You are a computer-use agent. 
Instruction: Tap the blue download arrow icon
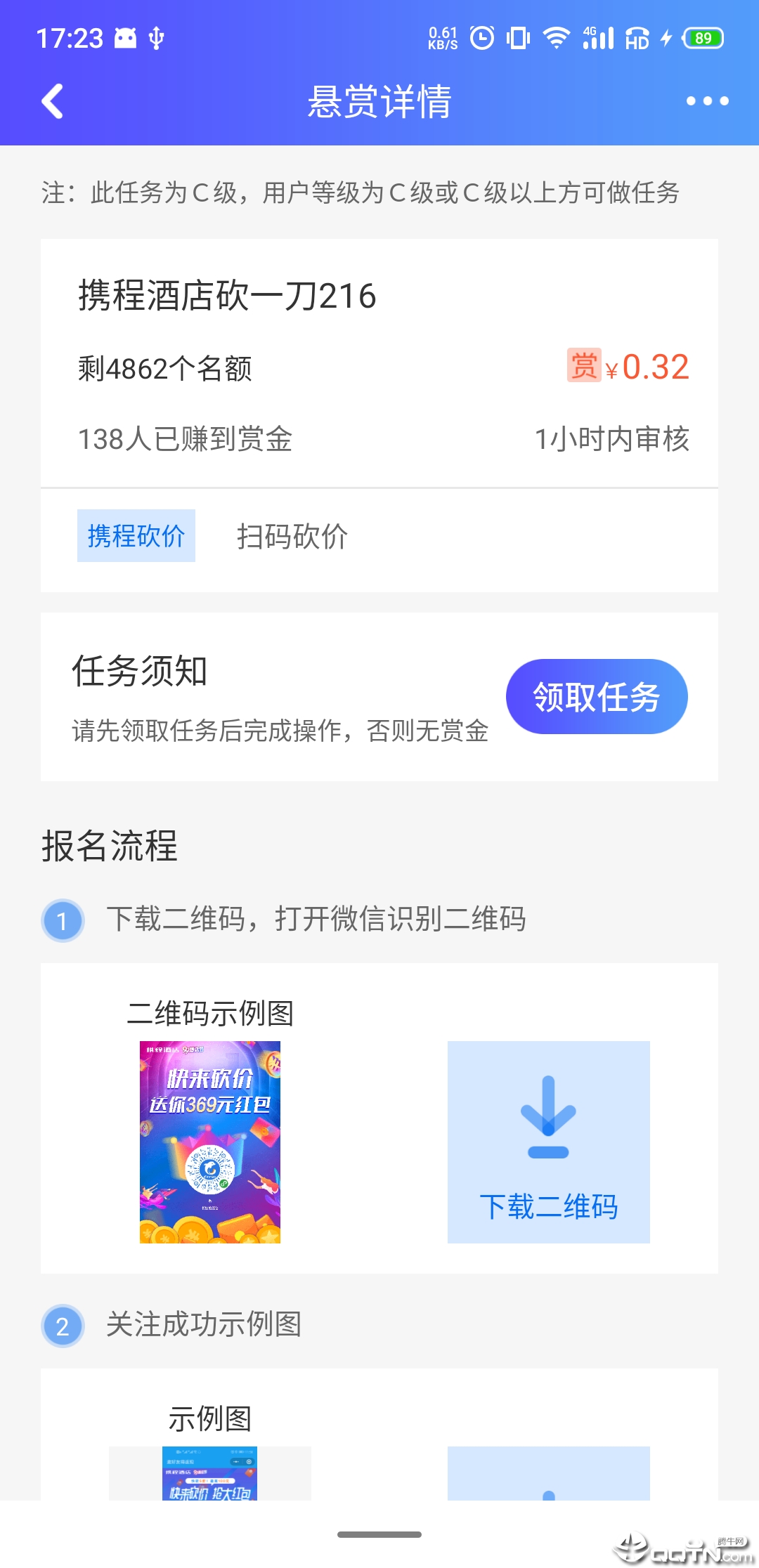coord(547,1117)
